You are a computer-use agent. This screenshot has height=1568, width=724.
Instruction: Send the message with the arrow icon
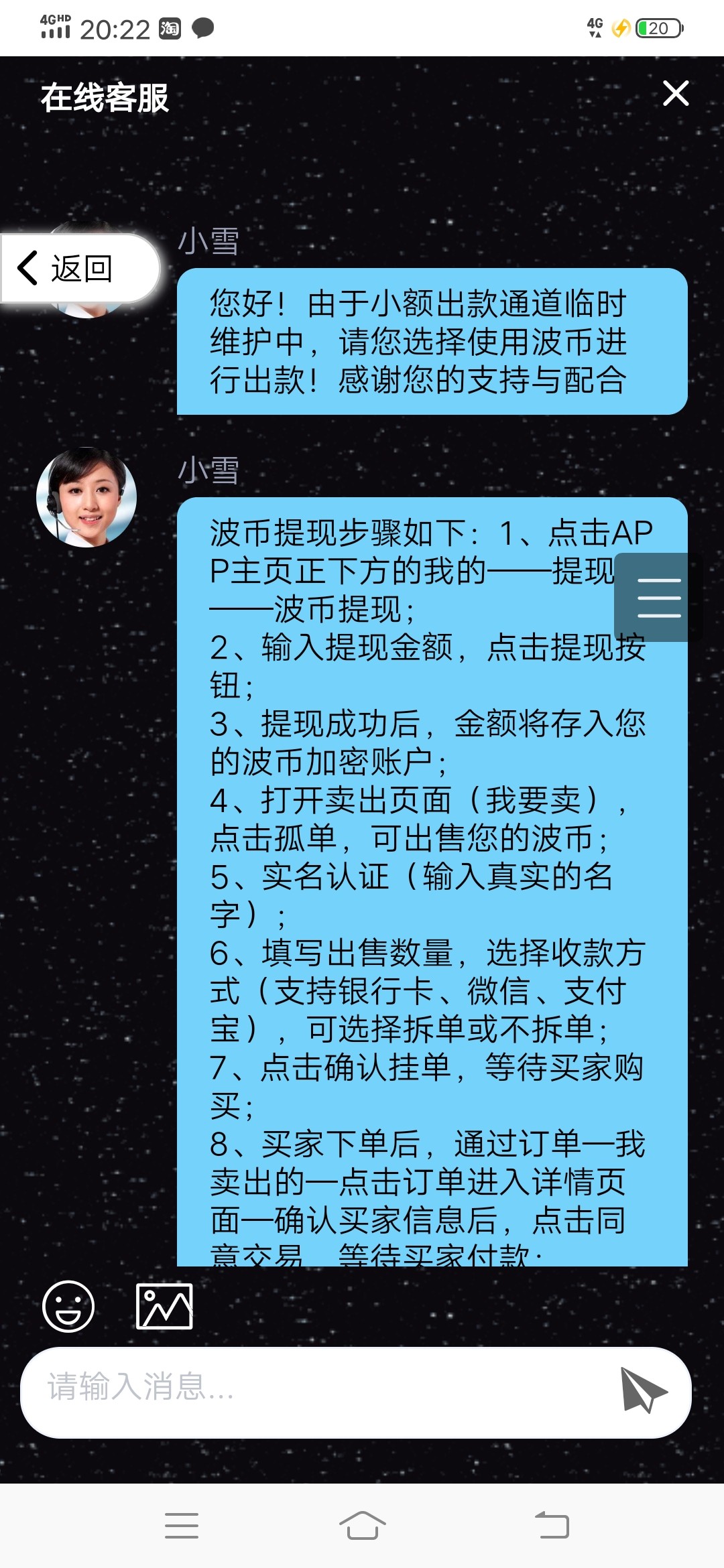pyautogui.click(x=642, y=1391)
